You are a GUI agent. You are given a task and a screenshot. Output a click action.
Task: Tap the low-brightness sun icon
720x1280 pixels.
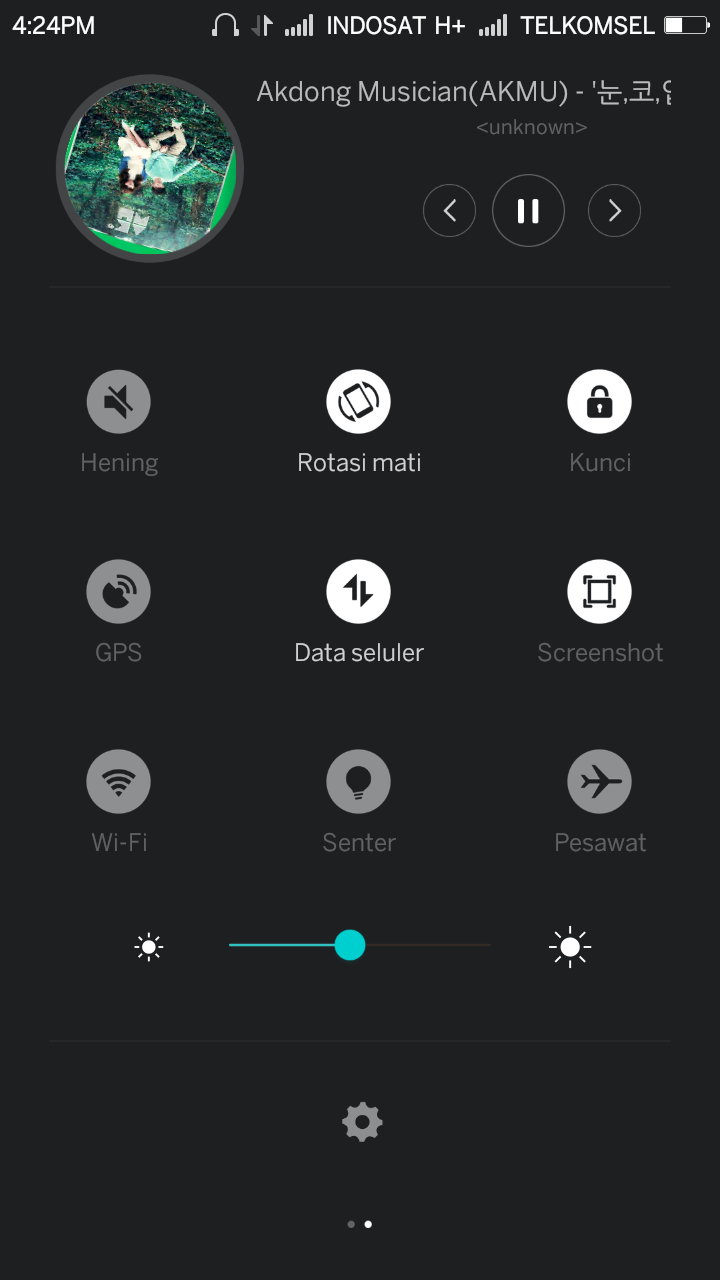[x=149, y=946]
